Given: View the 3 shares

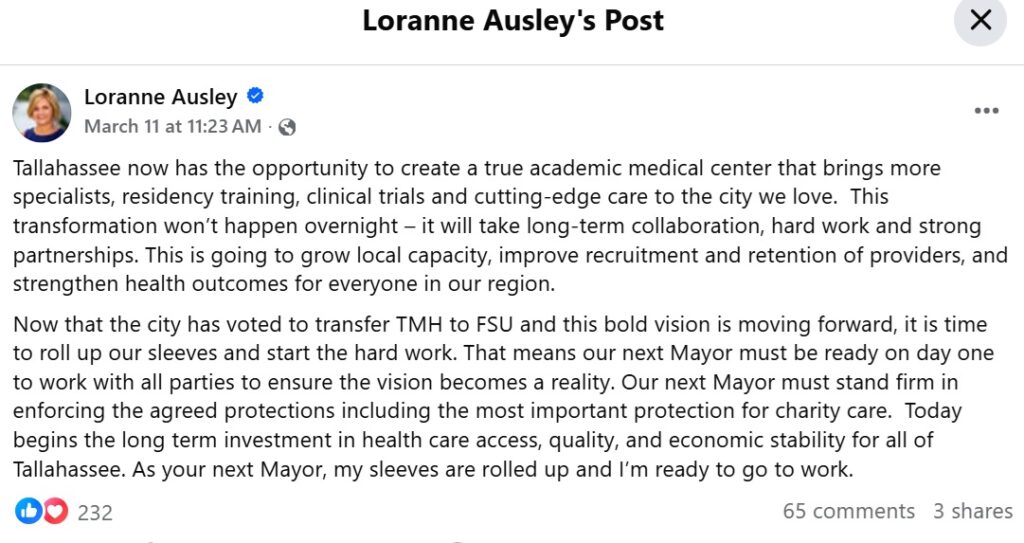Looking at the screenshot, I should pyautogui.click(x=972, y=511).
